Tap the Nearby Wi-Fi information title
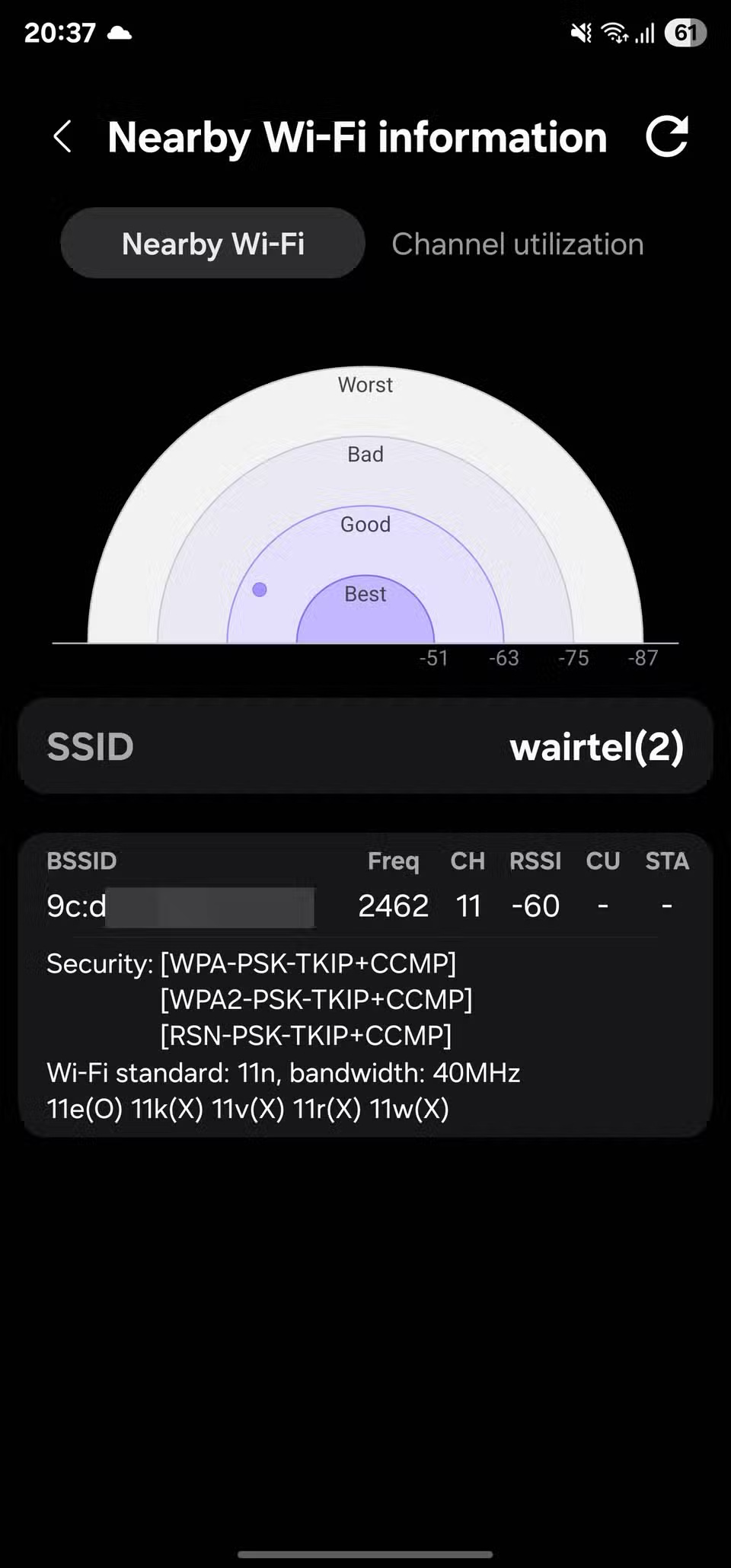Image resolution: width=731 pixels, height=1568 pixels. (357, 137)
